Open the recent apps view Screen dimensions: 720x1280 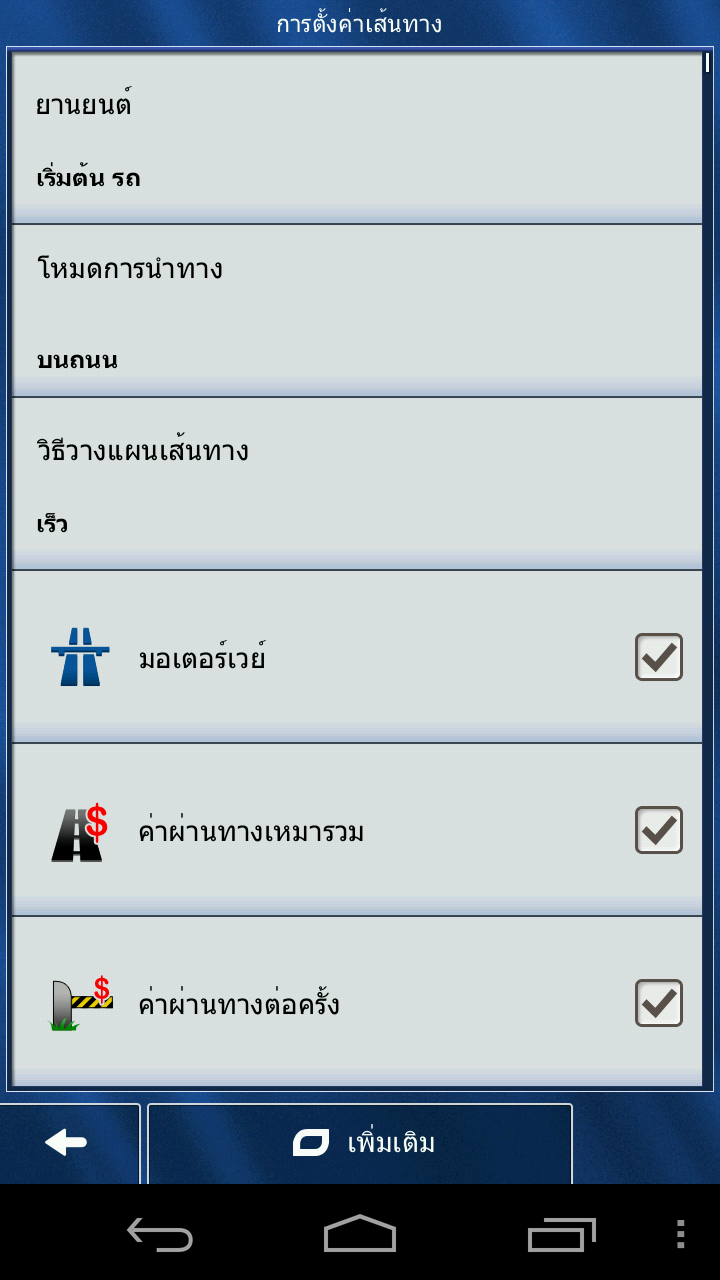click(x=562, y=1234)
